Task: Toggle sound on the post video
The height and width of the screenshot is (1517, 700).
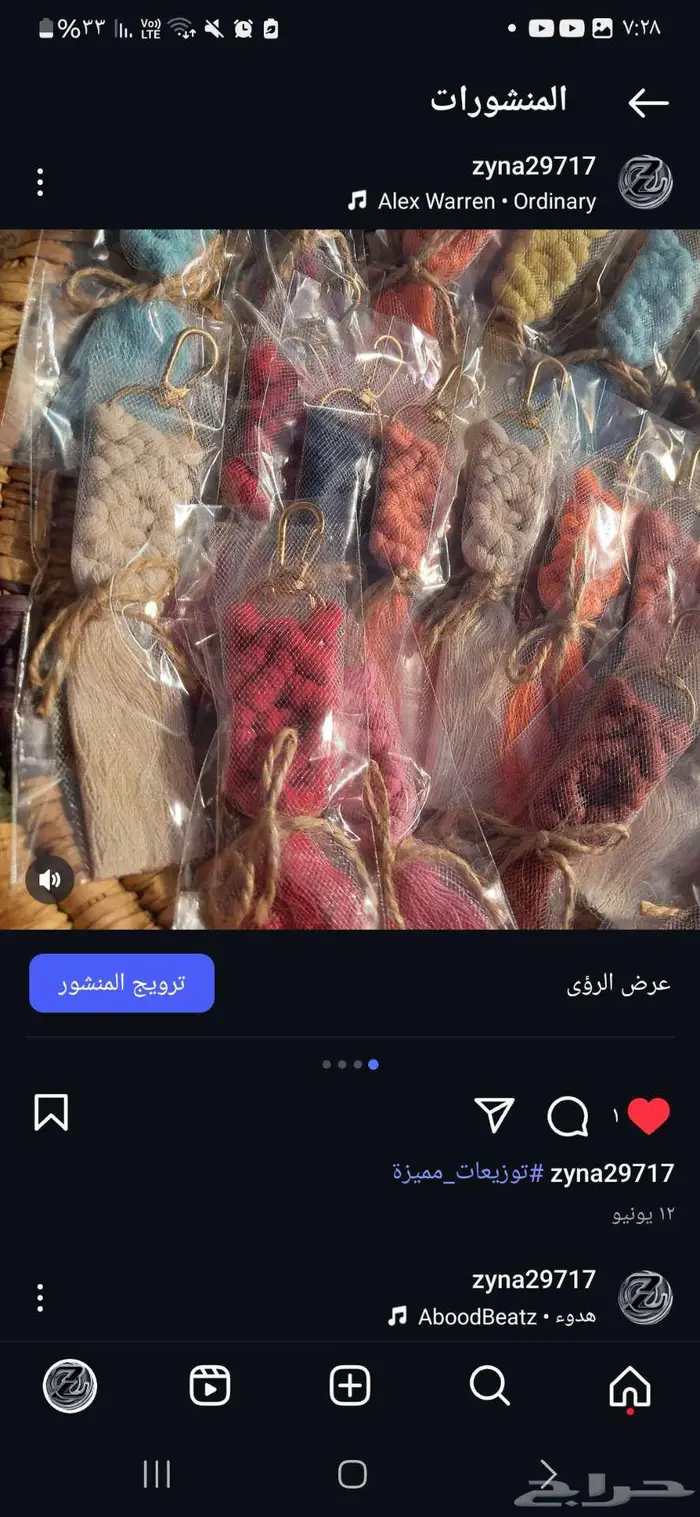Action: (50, 880)
